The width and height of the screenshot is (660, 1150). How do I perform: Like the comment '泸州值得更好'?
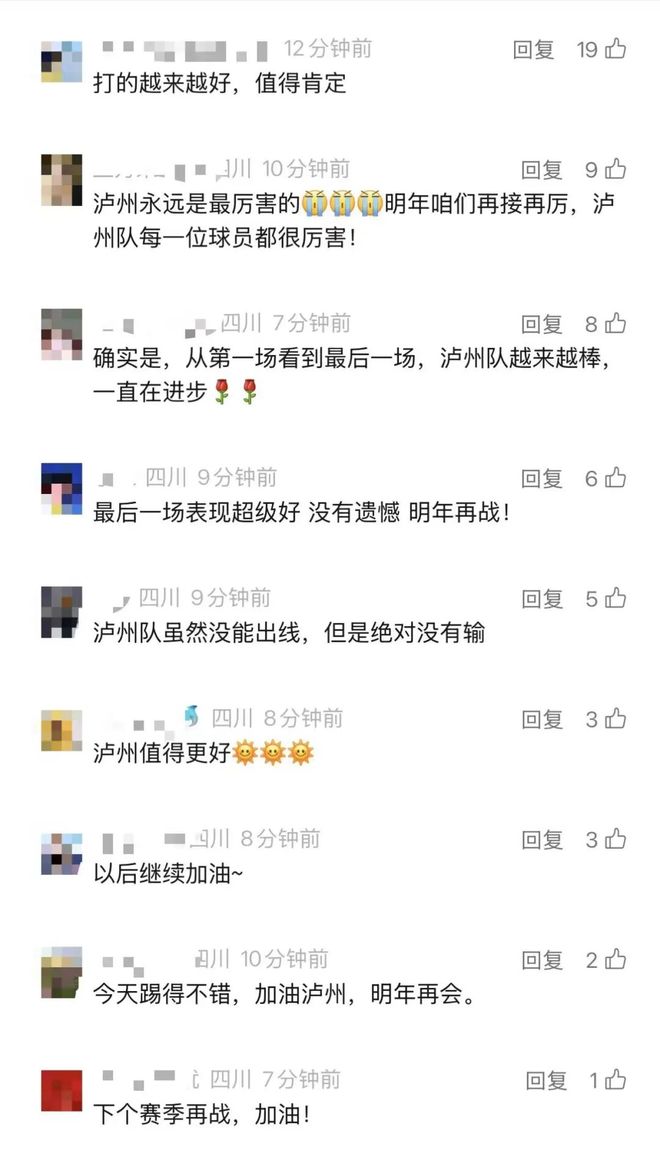click(x=616, y=718)
